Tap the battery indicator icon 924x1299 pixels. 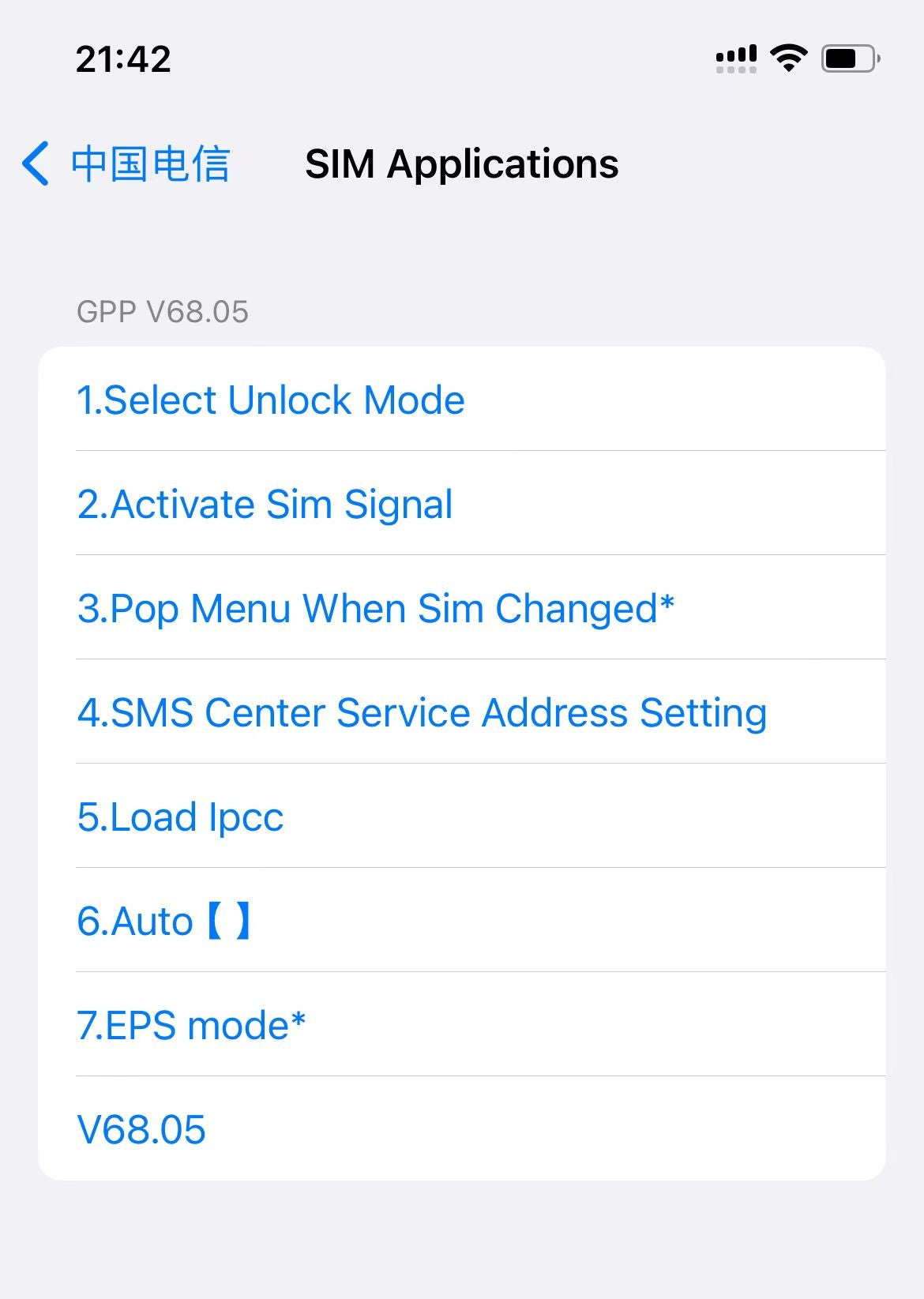click(x=847, y=58)
